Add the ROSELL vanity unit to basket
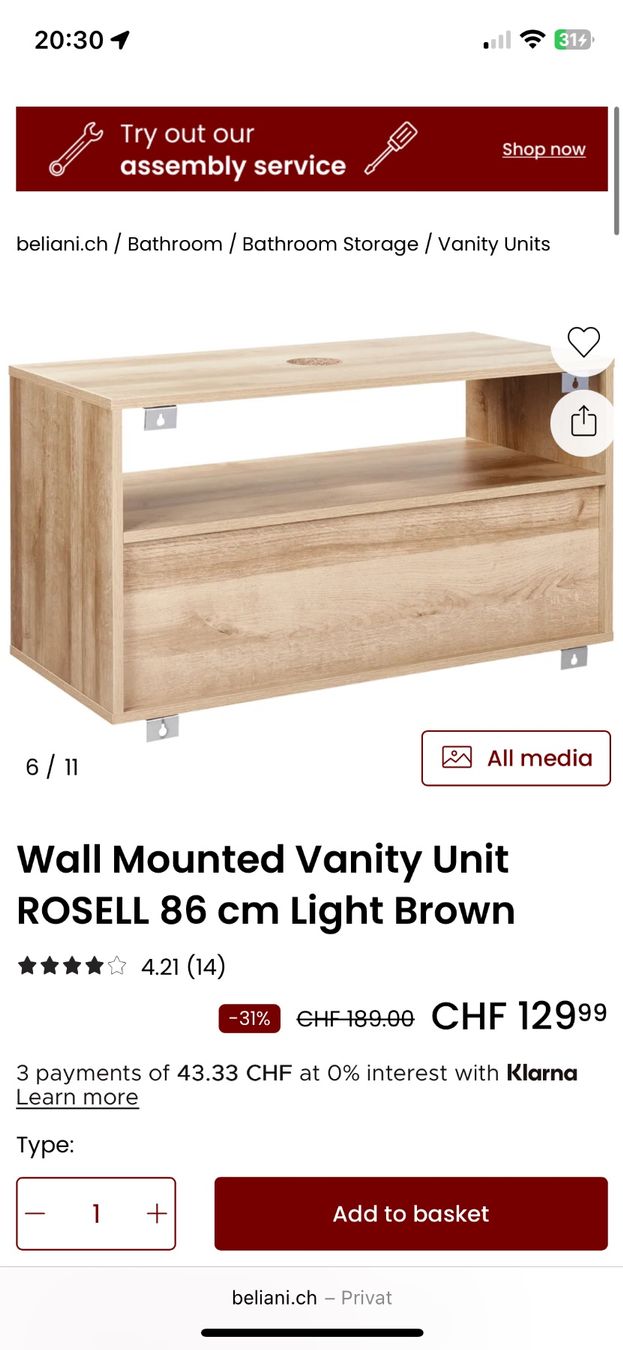Viewport: 623px width, 1350px height. point(411,1213)
